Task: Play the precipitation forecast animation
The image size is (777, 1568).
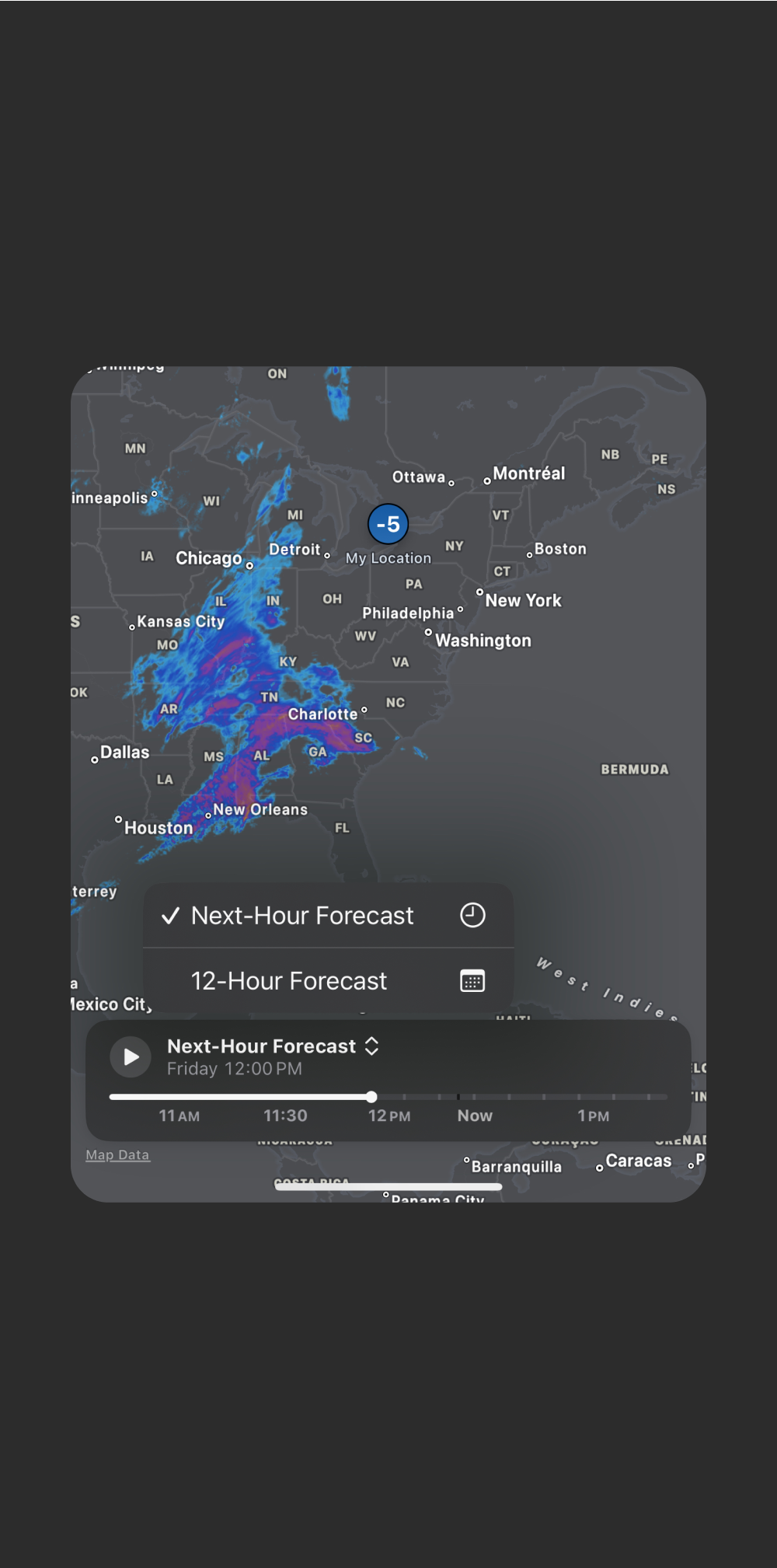Action: [x=131, y=1057]
